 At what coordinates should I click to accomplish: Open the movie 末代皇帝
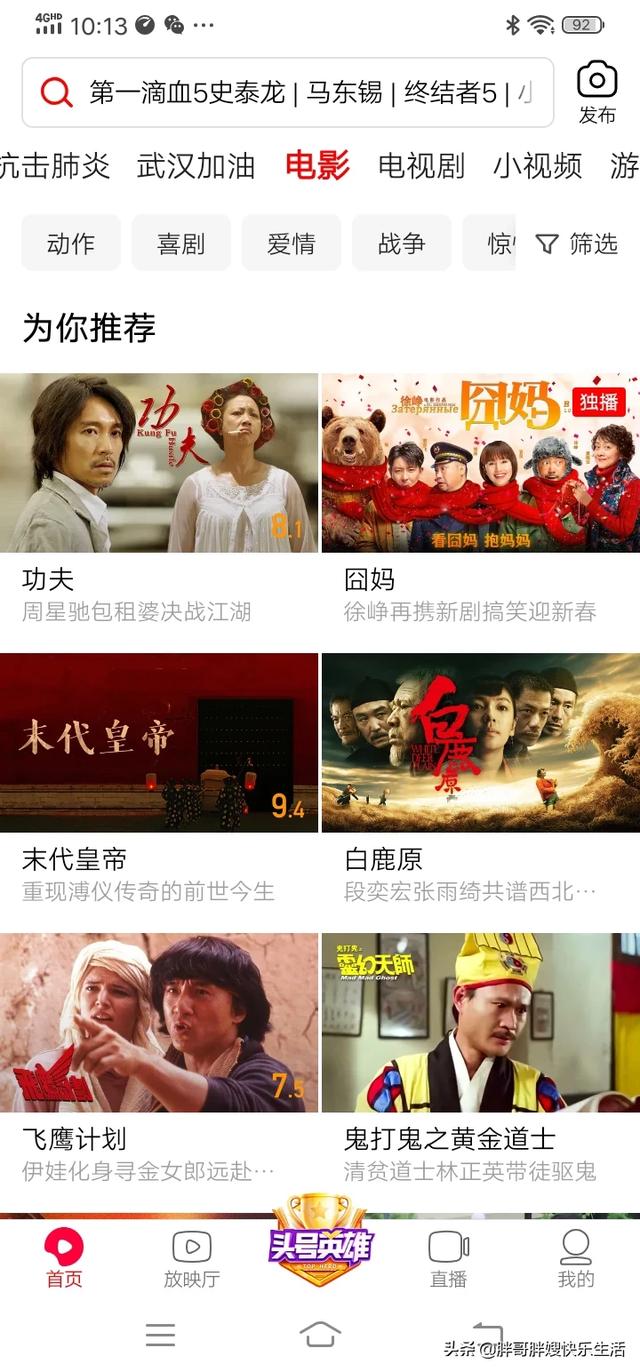pyautogui.click(x=159, y=743)
